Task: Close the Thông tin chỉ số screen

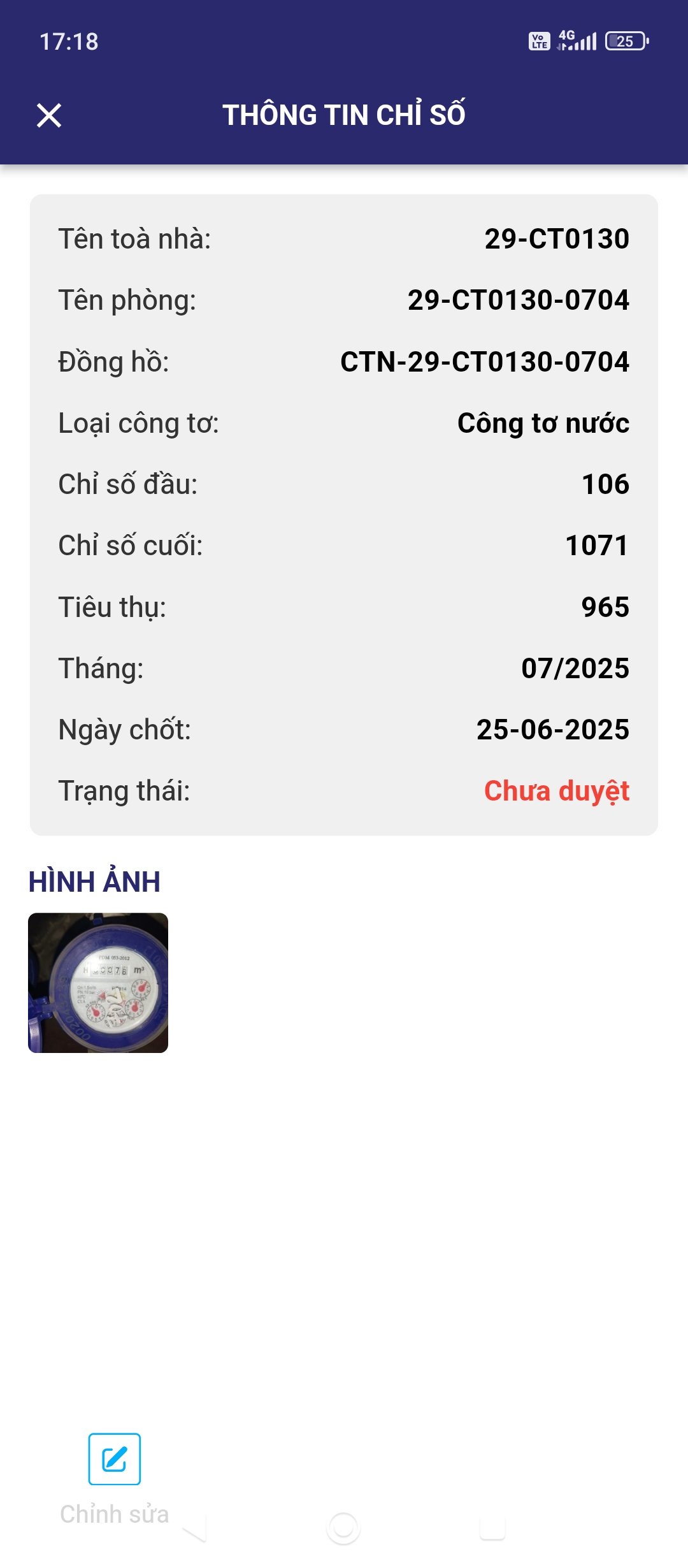Action: [x=49, y=115]
